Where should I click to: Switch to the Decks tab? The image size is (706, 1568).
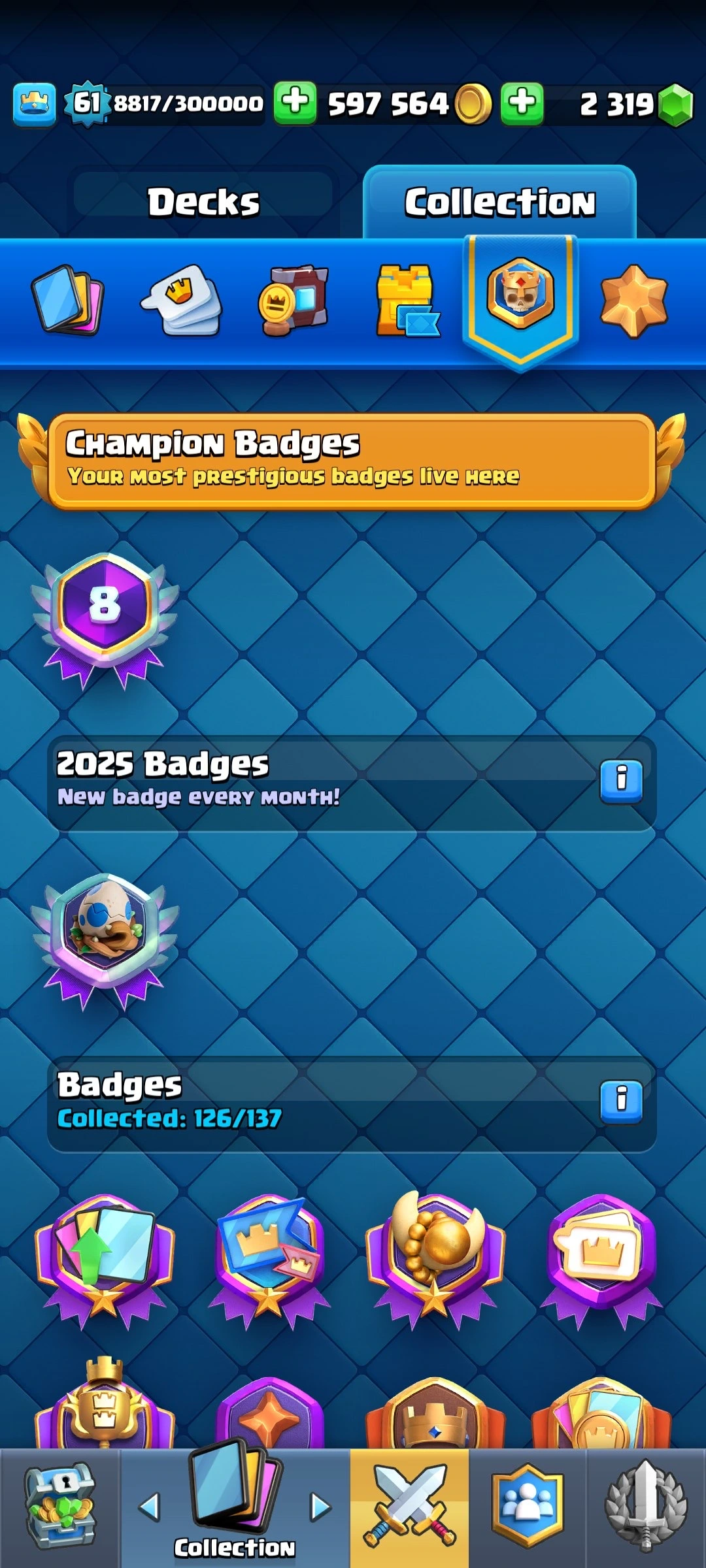(203, 201)
